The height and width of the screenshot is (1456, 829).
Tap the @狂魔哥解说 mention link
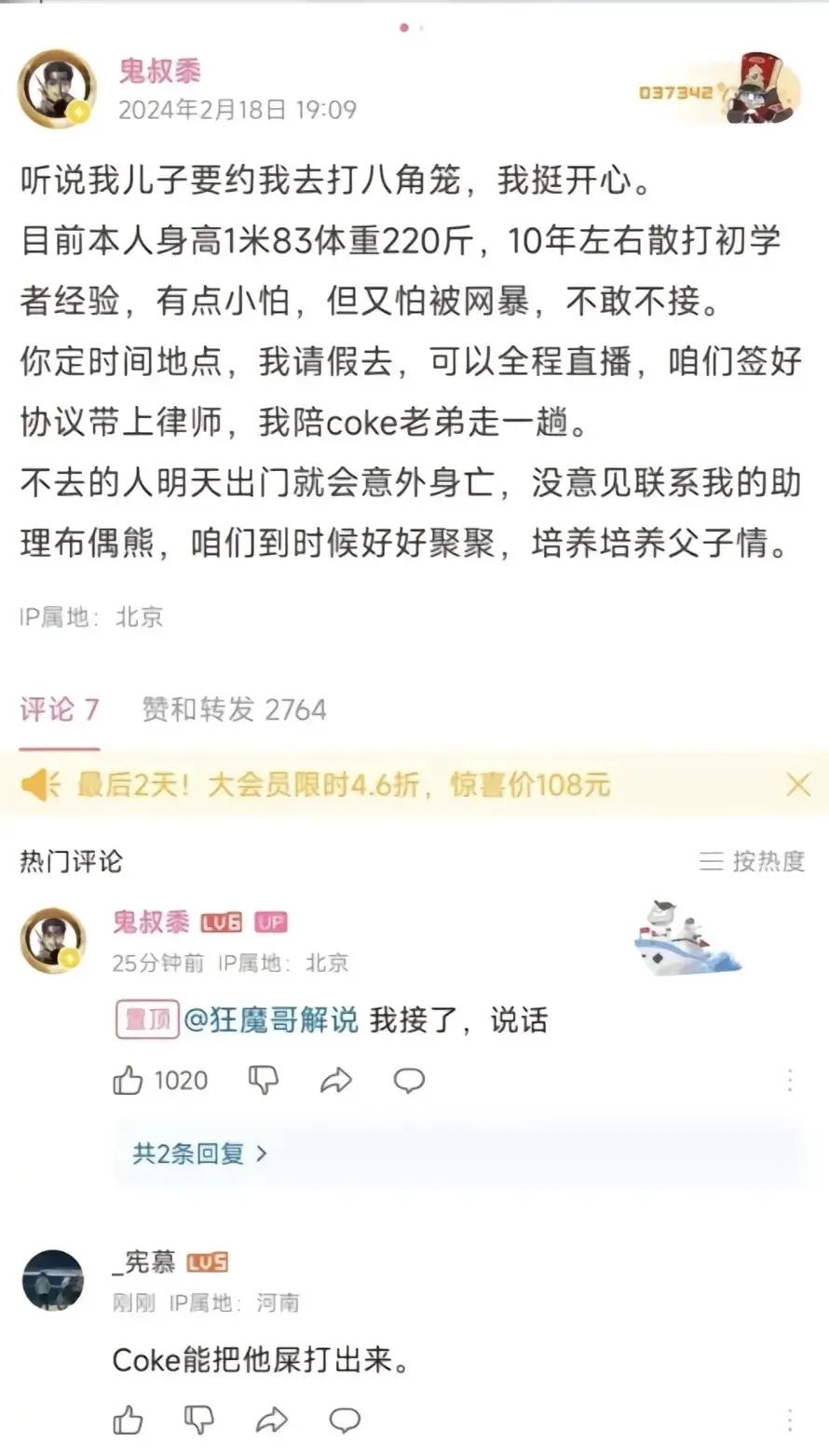tap(271, 1020)
